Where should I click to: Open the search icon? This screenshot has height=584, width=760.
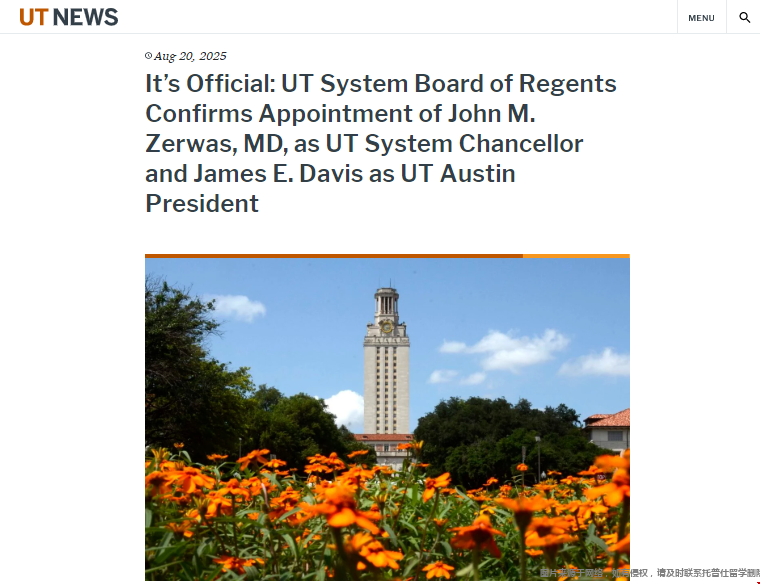(x=744, y=17)
